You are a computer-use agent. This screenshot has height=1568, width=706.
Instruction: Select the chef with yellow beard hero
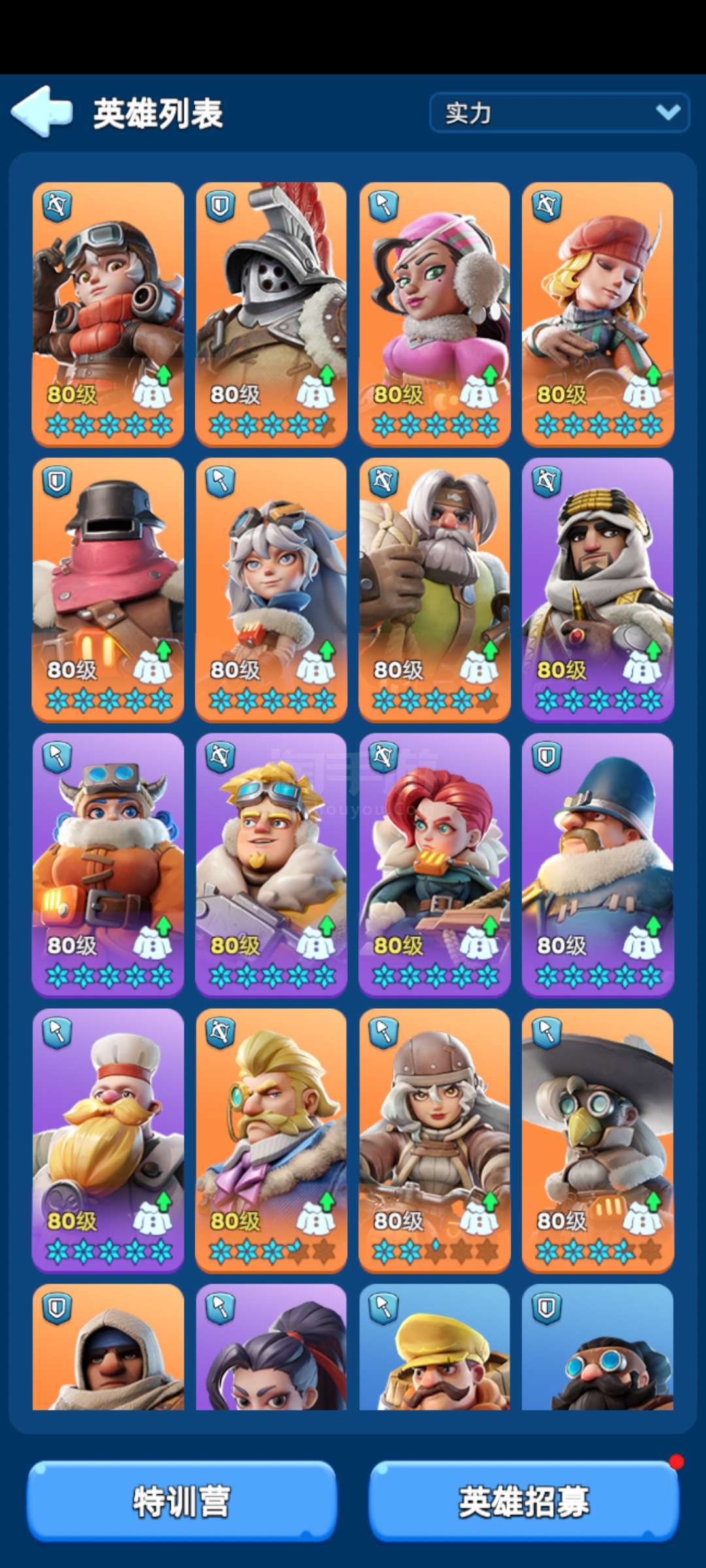coord(109,1141)
